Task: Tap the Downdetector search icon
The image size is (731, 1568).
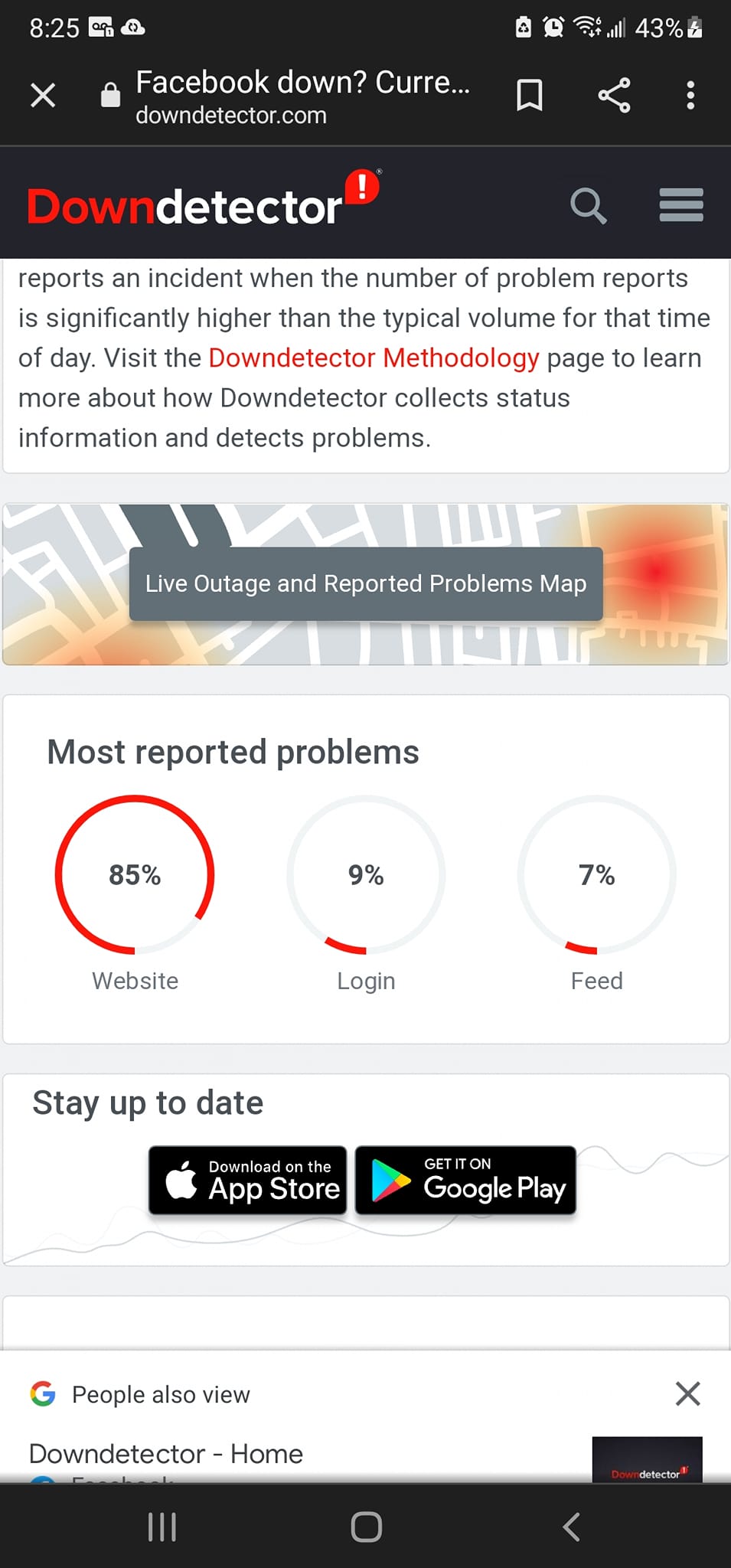Action: tap(588, 205)
